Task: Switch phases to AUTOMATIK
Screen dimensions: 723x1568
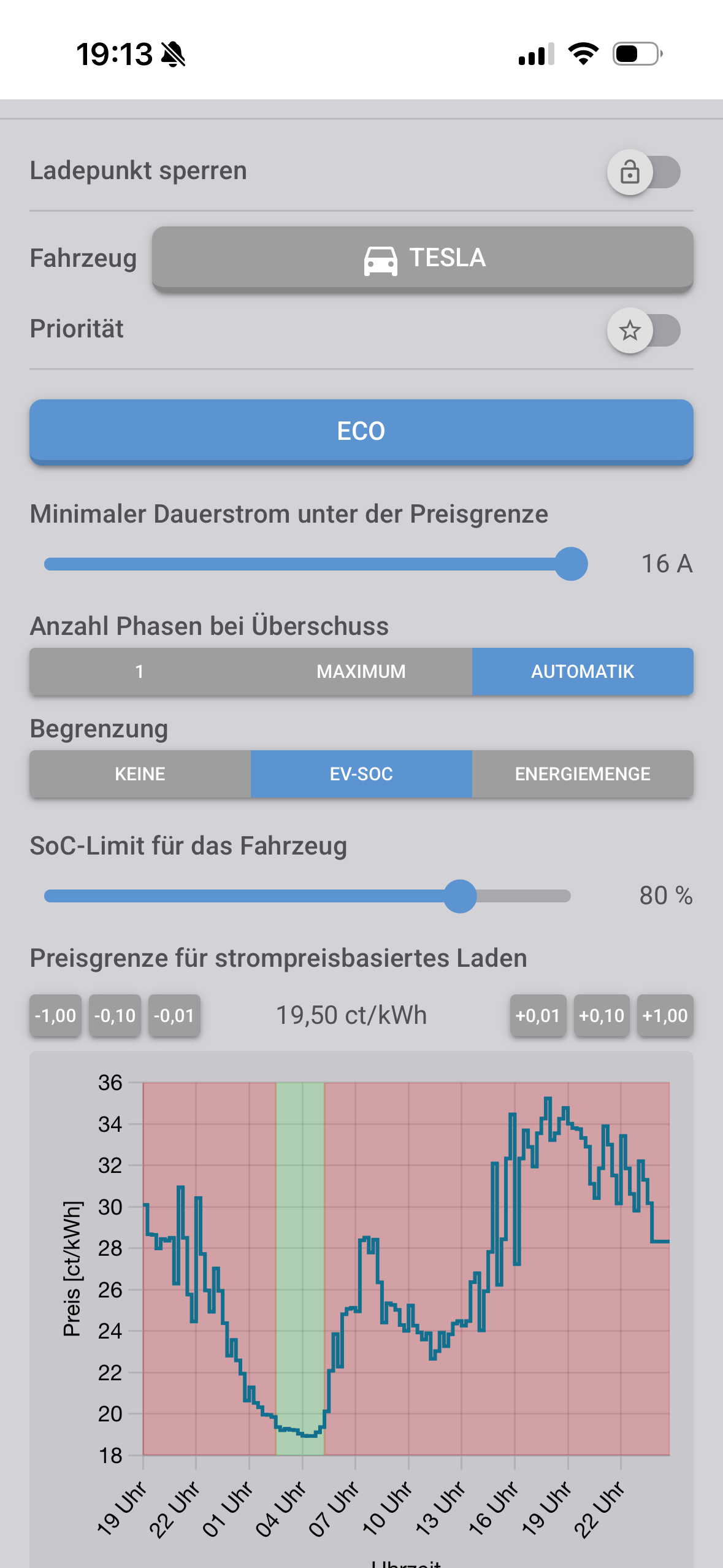Action: coord(583,672)
